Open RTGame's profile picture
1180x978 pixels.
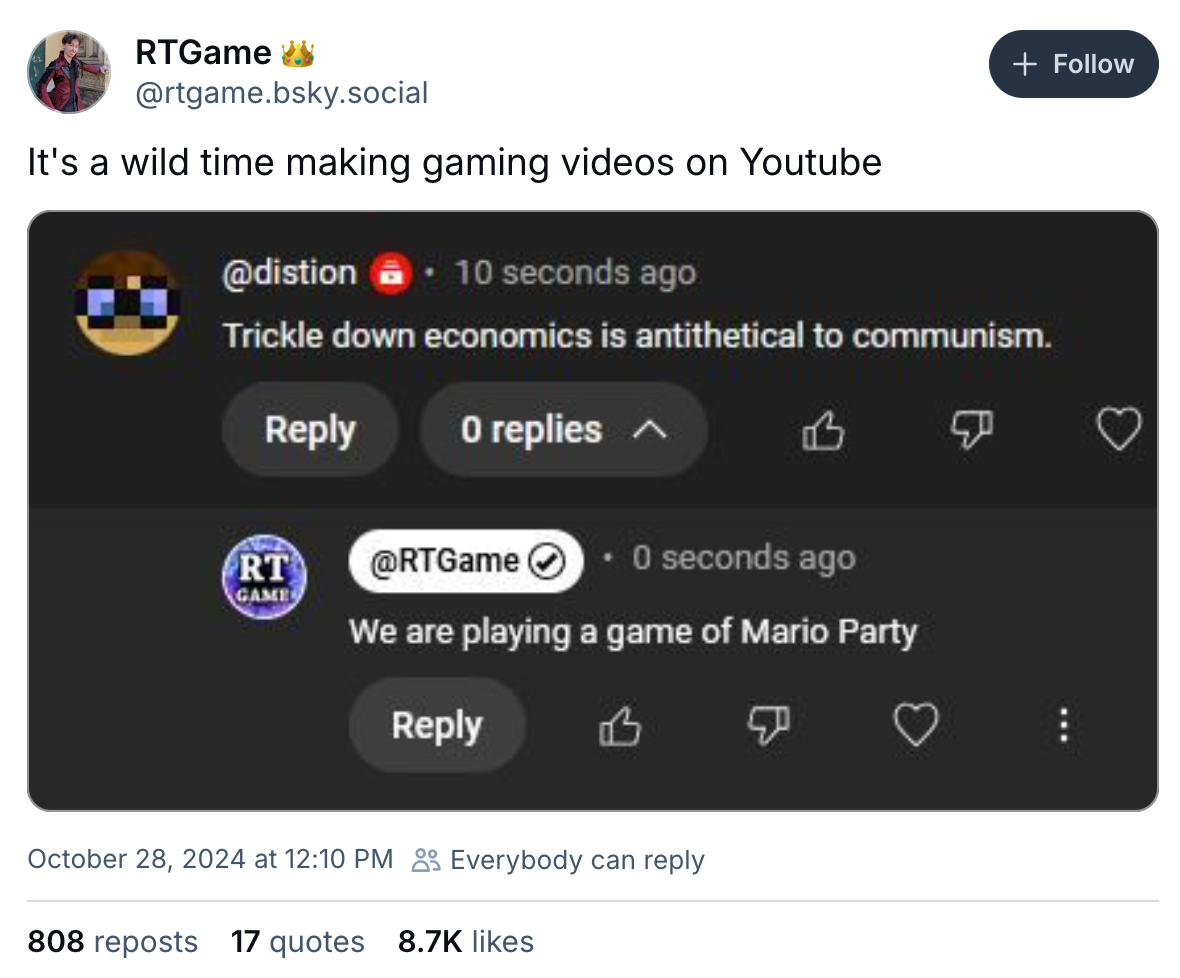pos(69,72)
